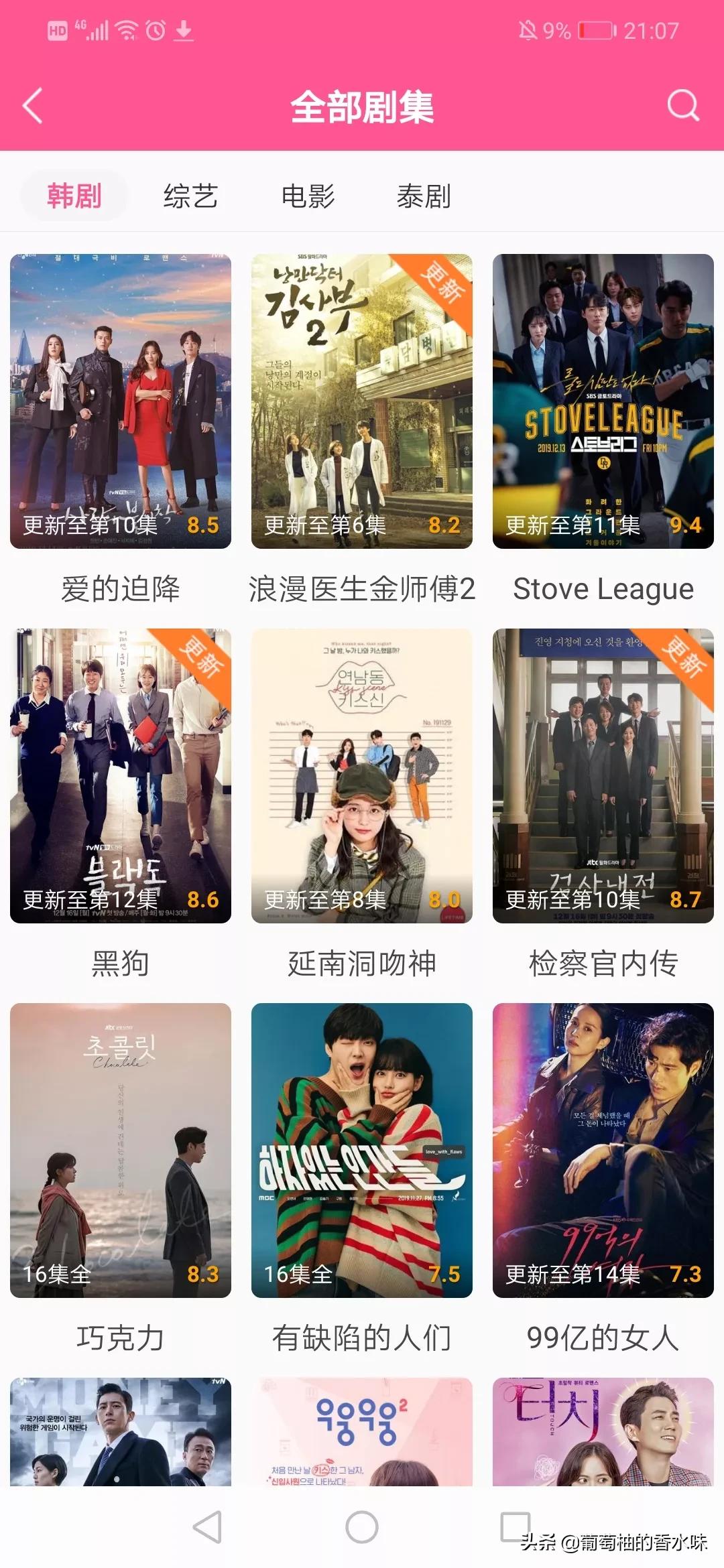Tap the system back triangle
Image resolution: width=724 pixels, height=1568 pixels.
point(208,1527)
